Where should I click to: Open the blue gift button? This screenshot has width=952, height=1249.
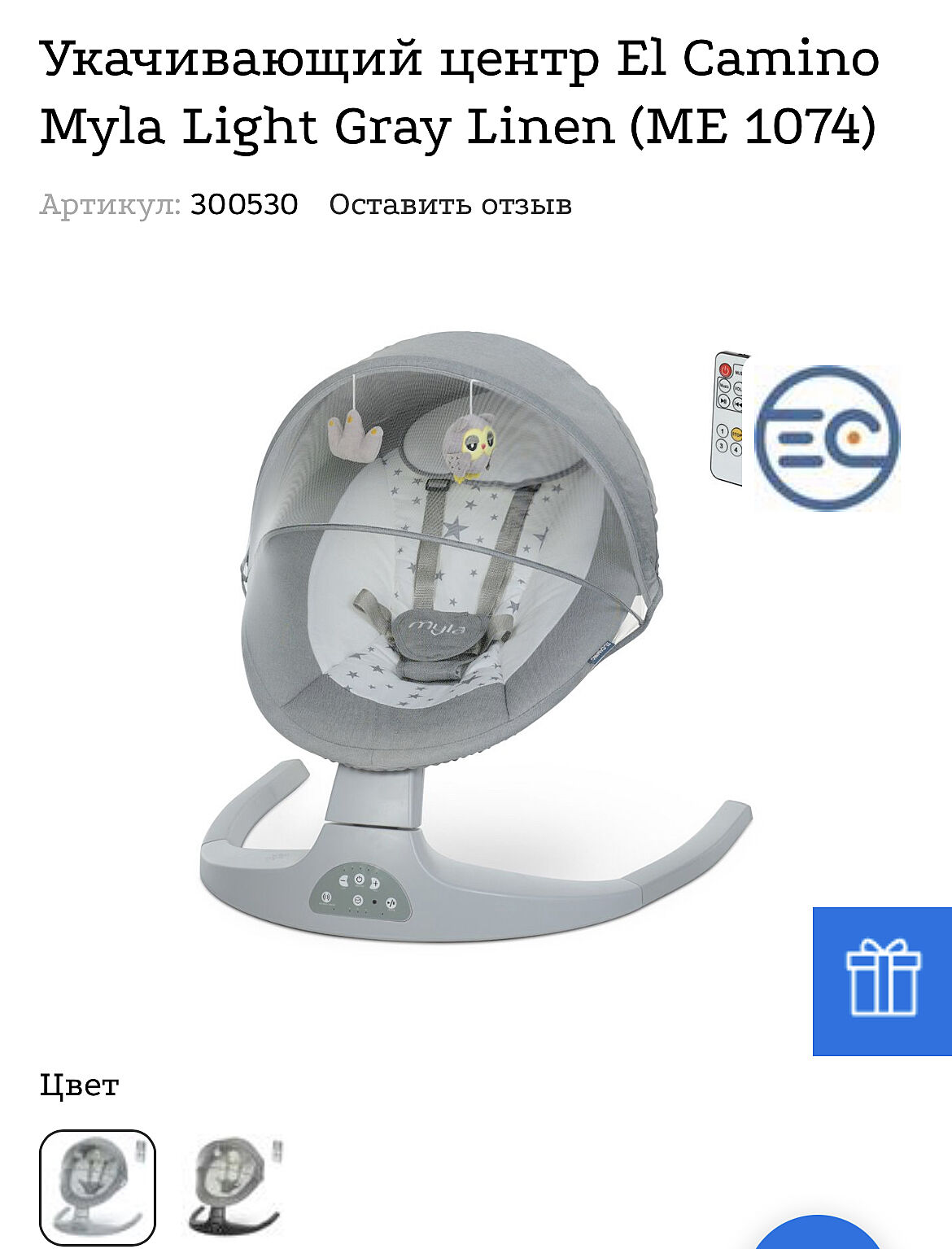tap(882, 981)
